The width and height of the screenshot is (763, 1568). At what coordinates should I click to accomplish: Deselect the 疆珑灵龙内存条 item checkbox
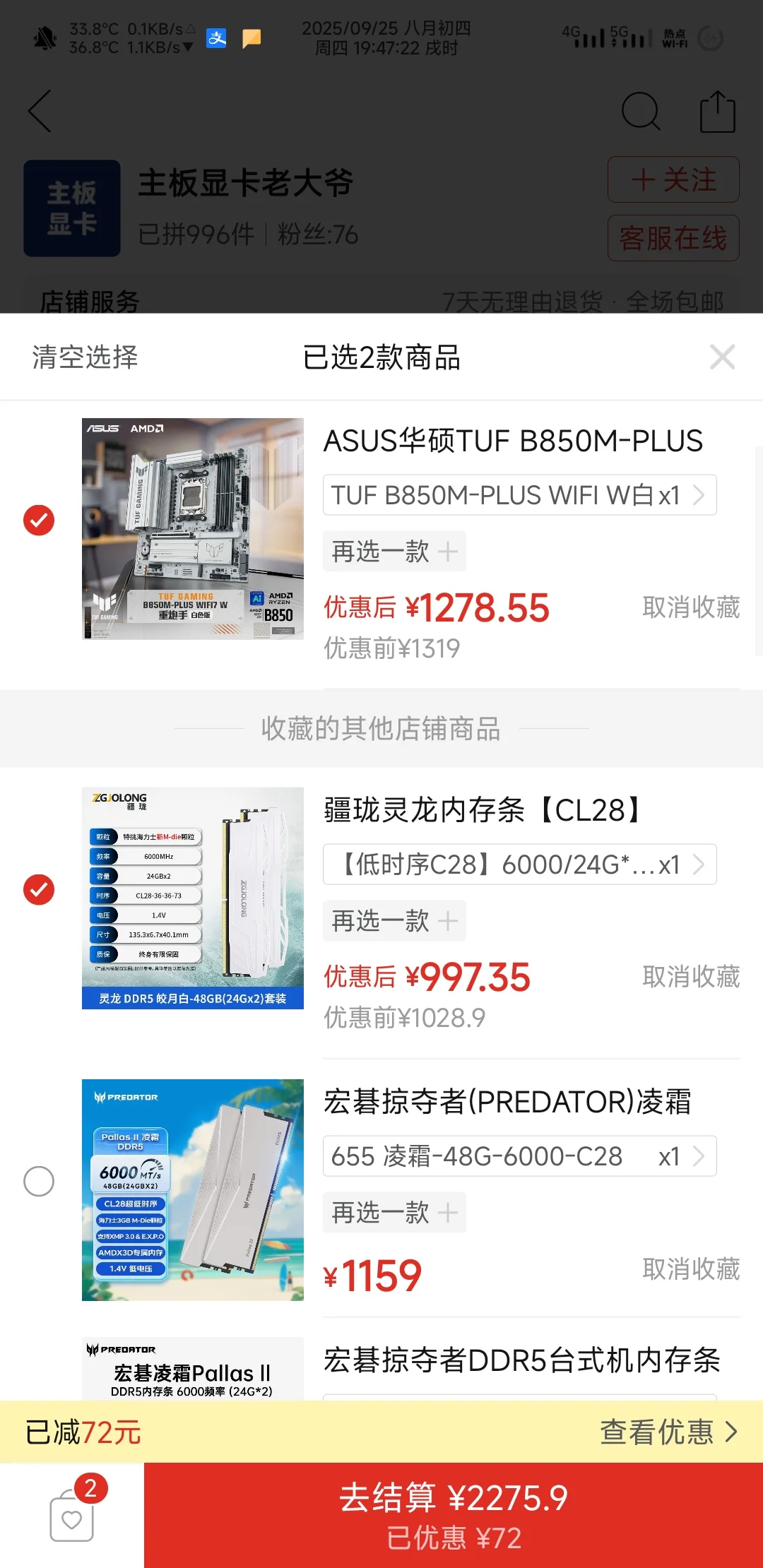tap(39, 890)
